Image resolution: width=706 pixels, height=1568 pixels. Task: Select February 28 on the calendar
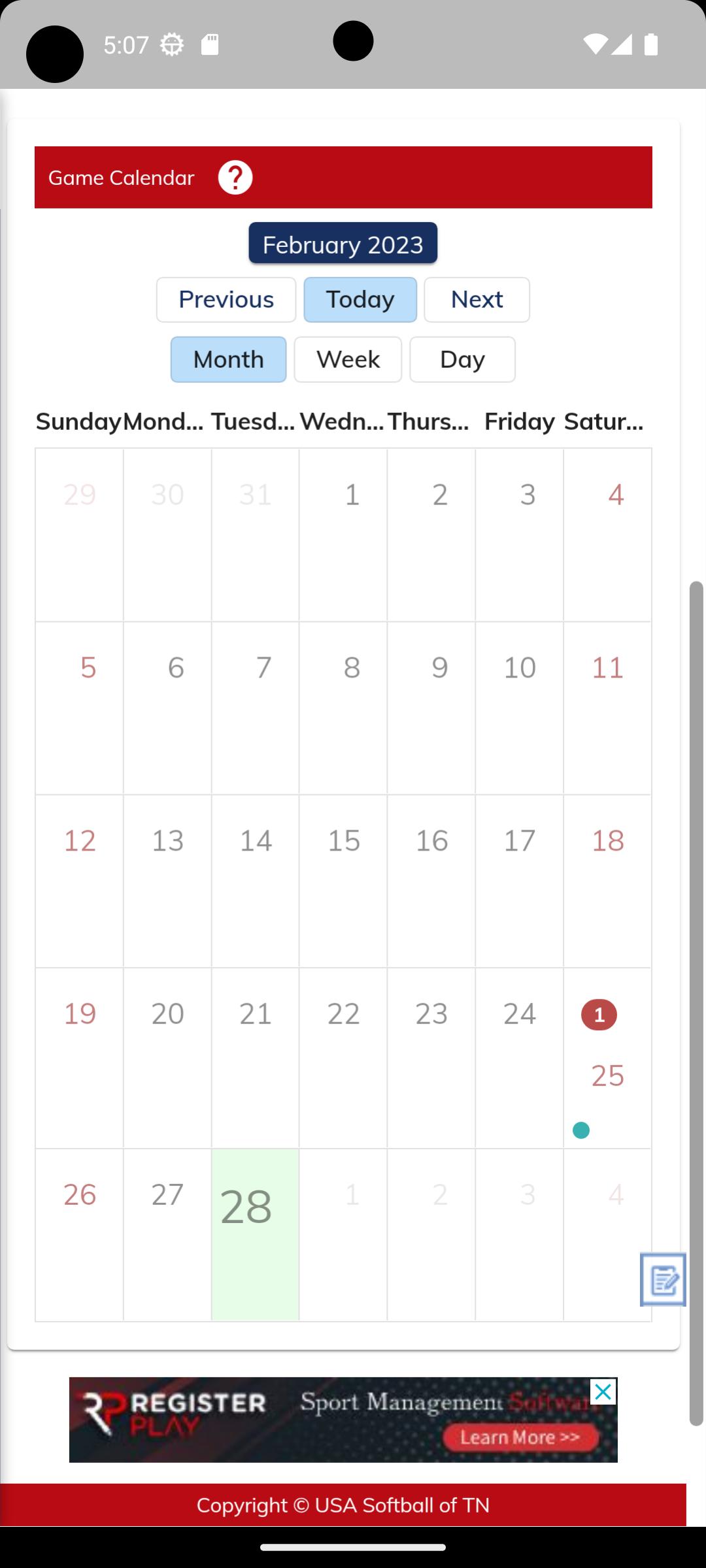click(x=255, y=1235)
